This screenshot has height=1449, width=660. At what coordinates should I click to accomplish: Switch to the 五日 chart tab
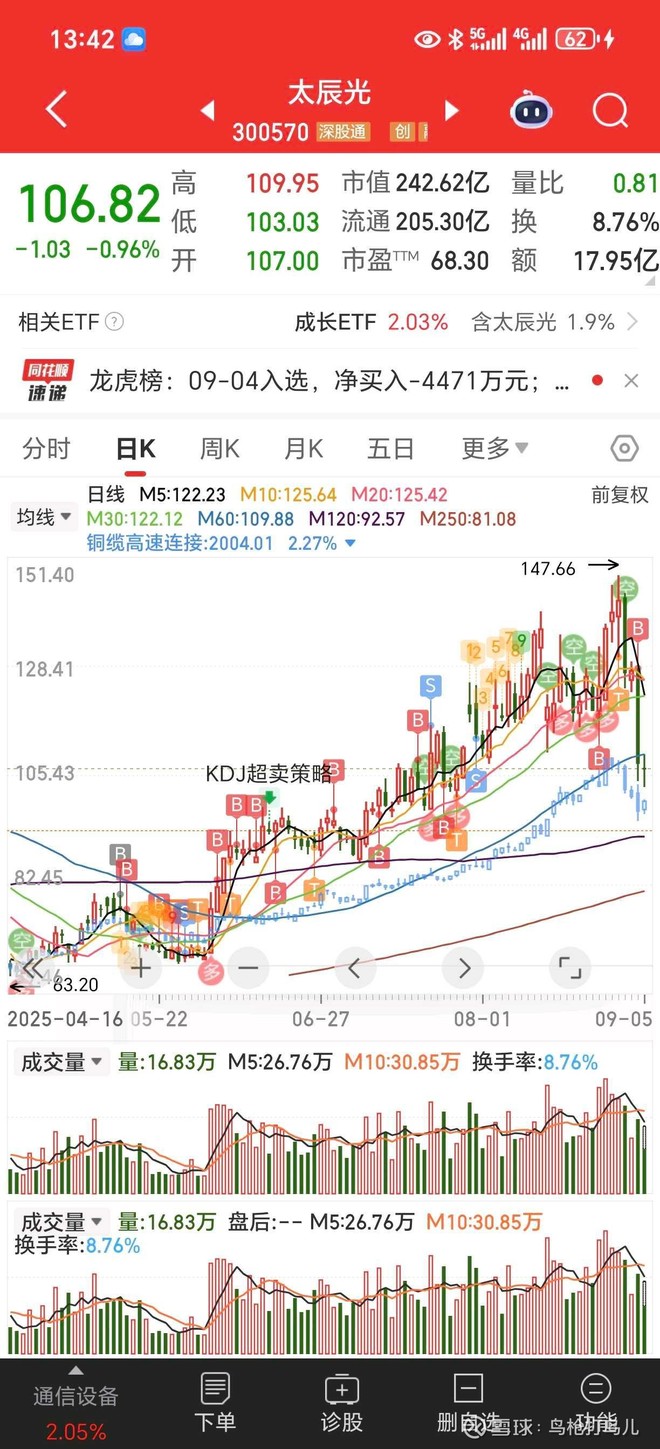click(390, 449)
